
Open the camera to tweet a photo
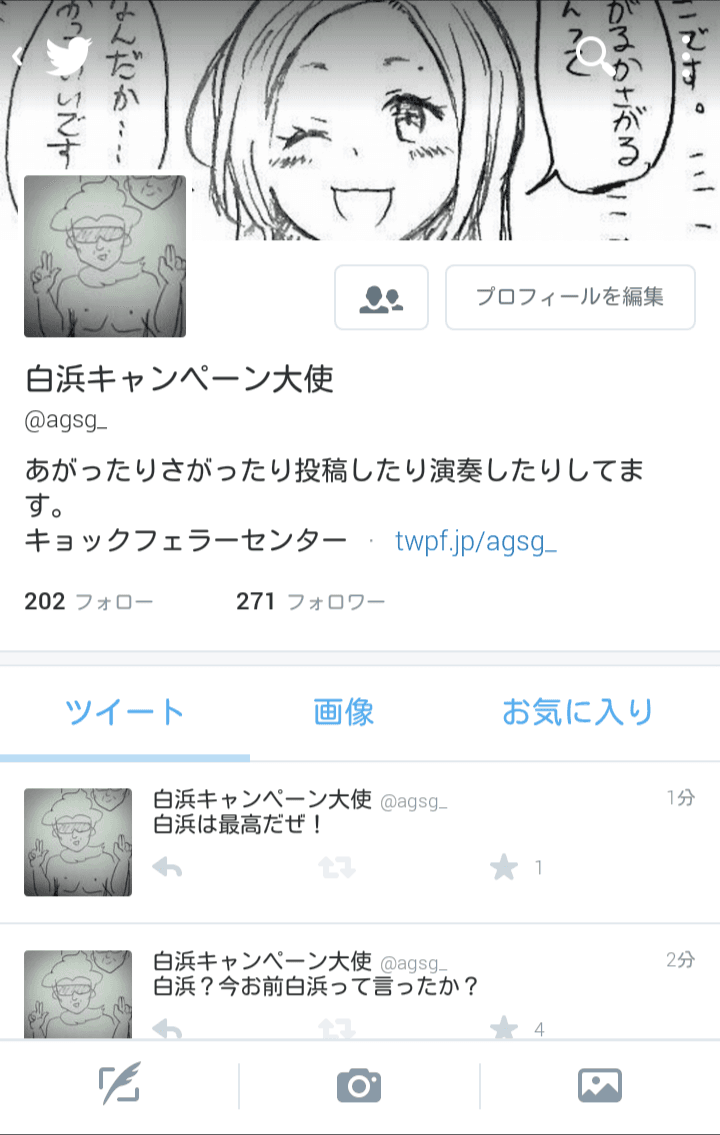tap(360, 1083)
